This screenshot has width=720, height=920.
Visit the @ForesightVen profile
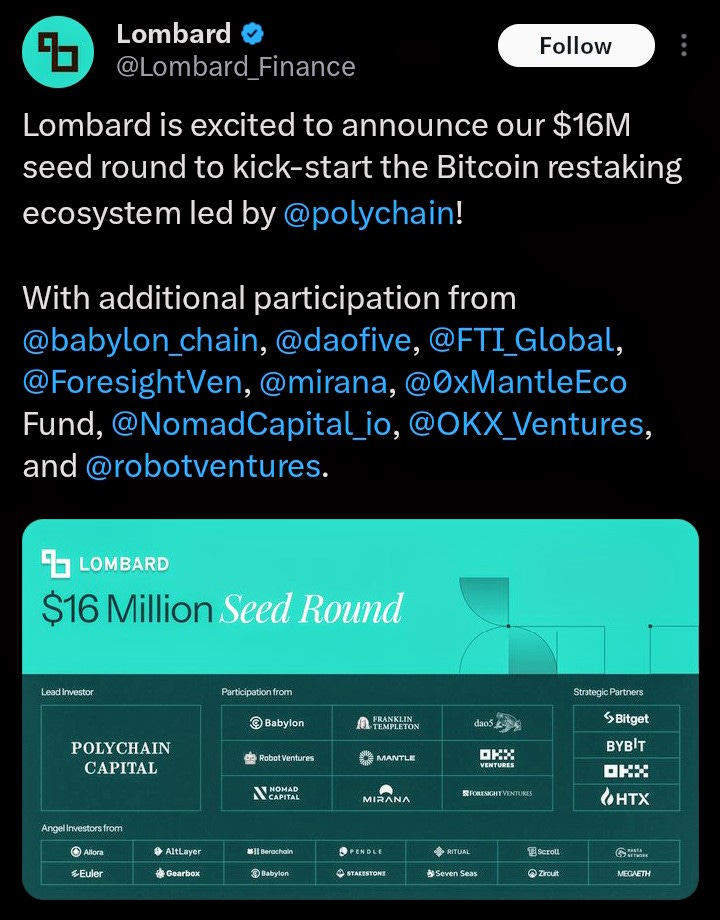(133, 383)
